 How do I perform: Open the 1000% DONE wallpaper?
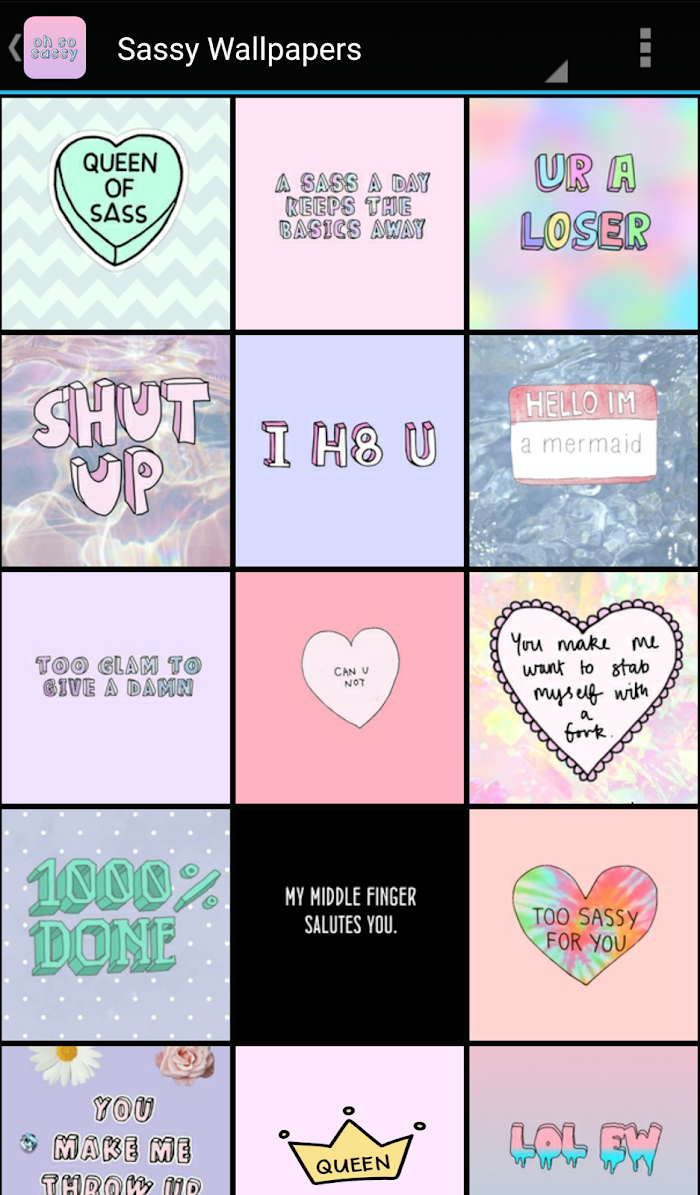(x=116, y=924)
